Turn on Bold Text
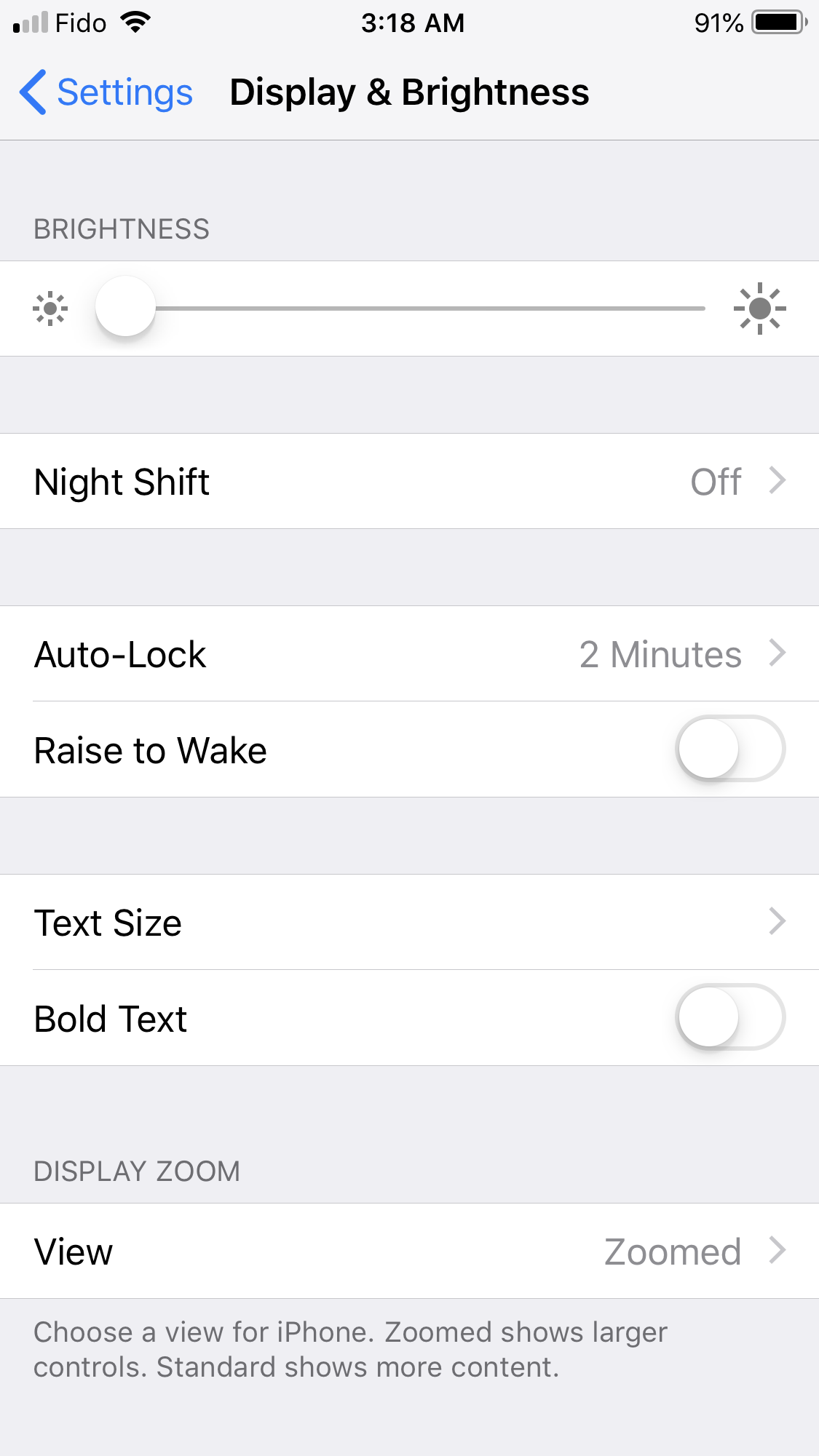 (x=729, y=1018)
